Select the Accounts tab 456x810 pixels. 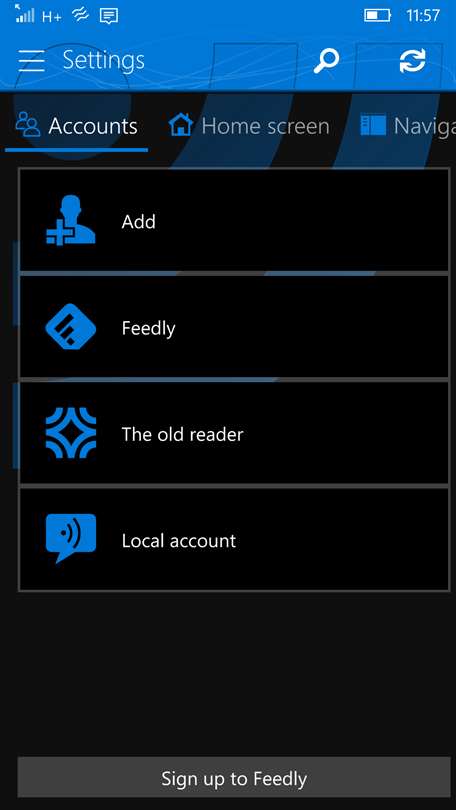[76, 126]
